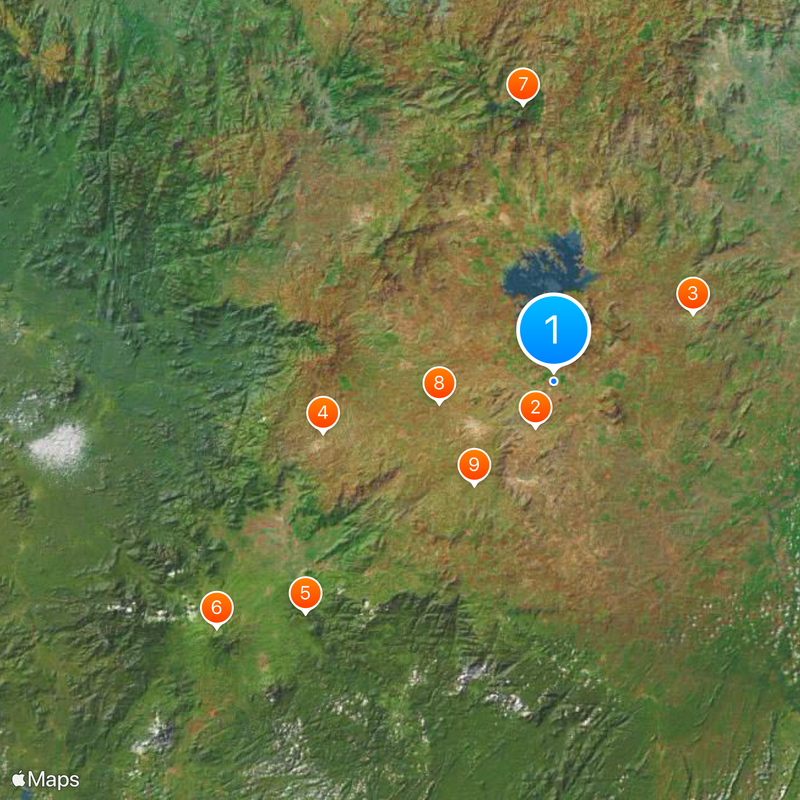Select map pin number 4

pos(322,412)
